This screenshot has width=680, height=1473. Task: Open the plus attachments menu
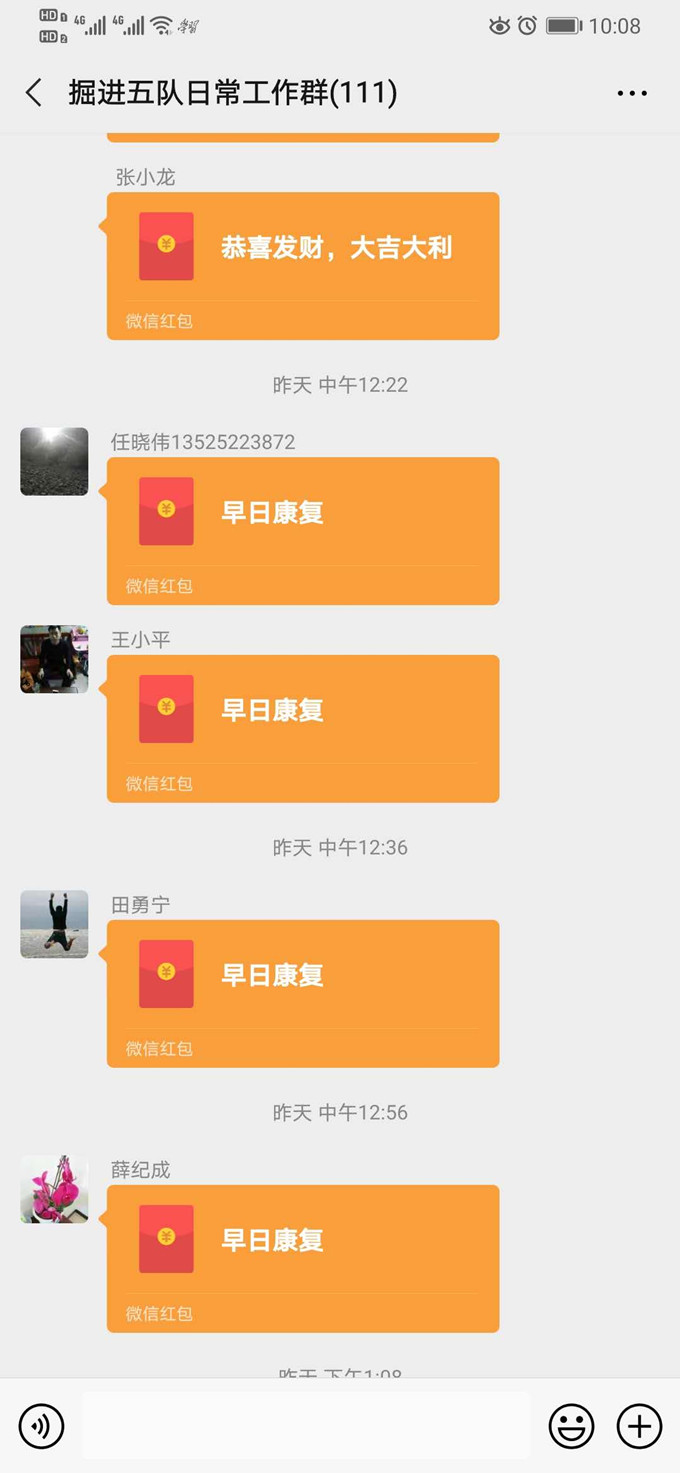tap(639, 1425)
